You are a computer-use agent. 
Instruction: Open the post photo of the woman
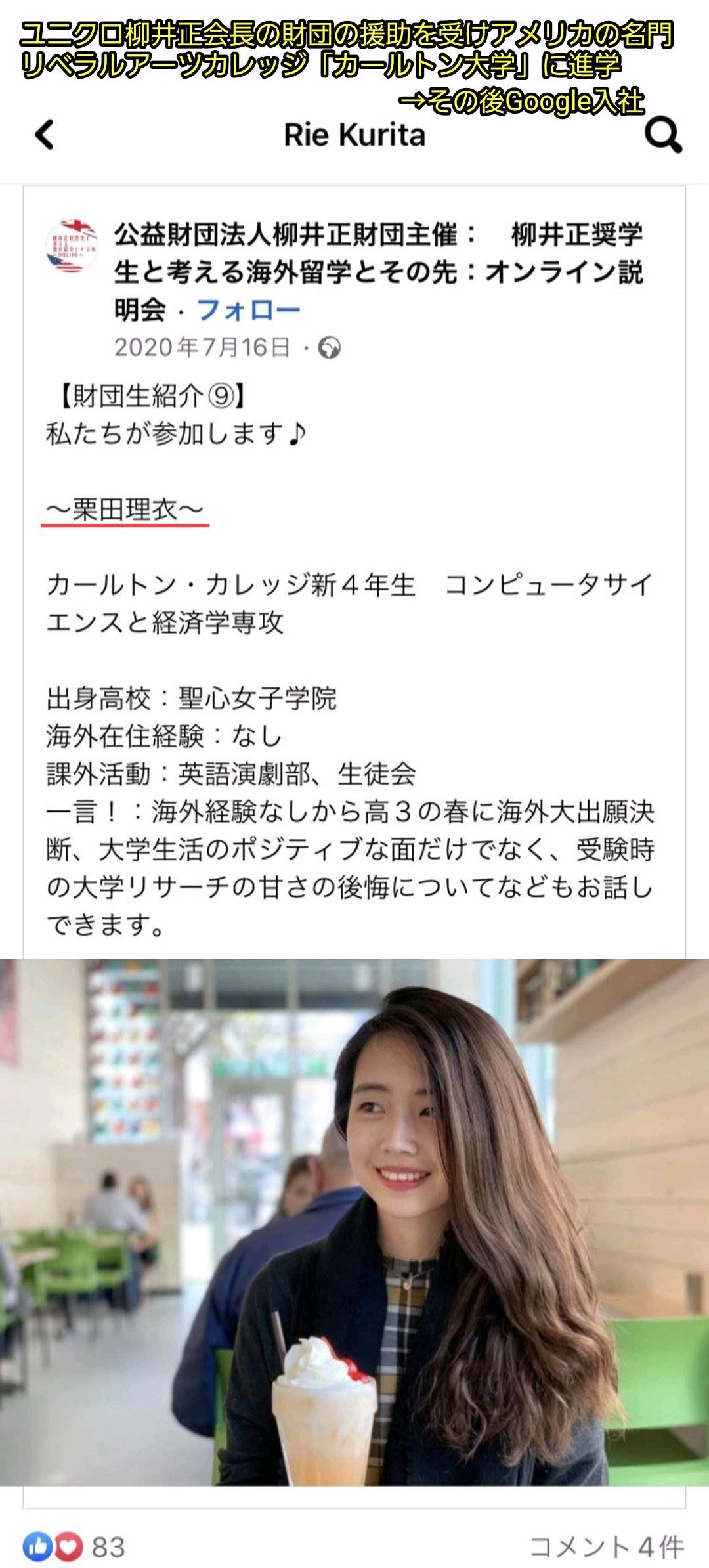pos(354,1221)
